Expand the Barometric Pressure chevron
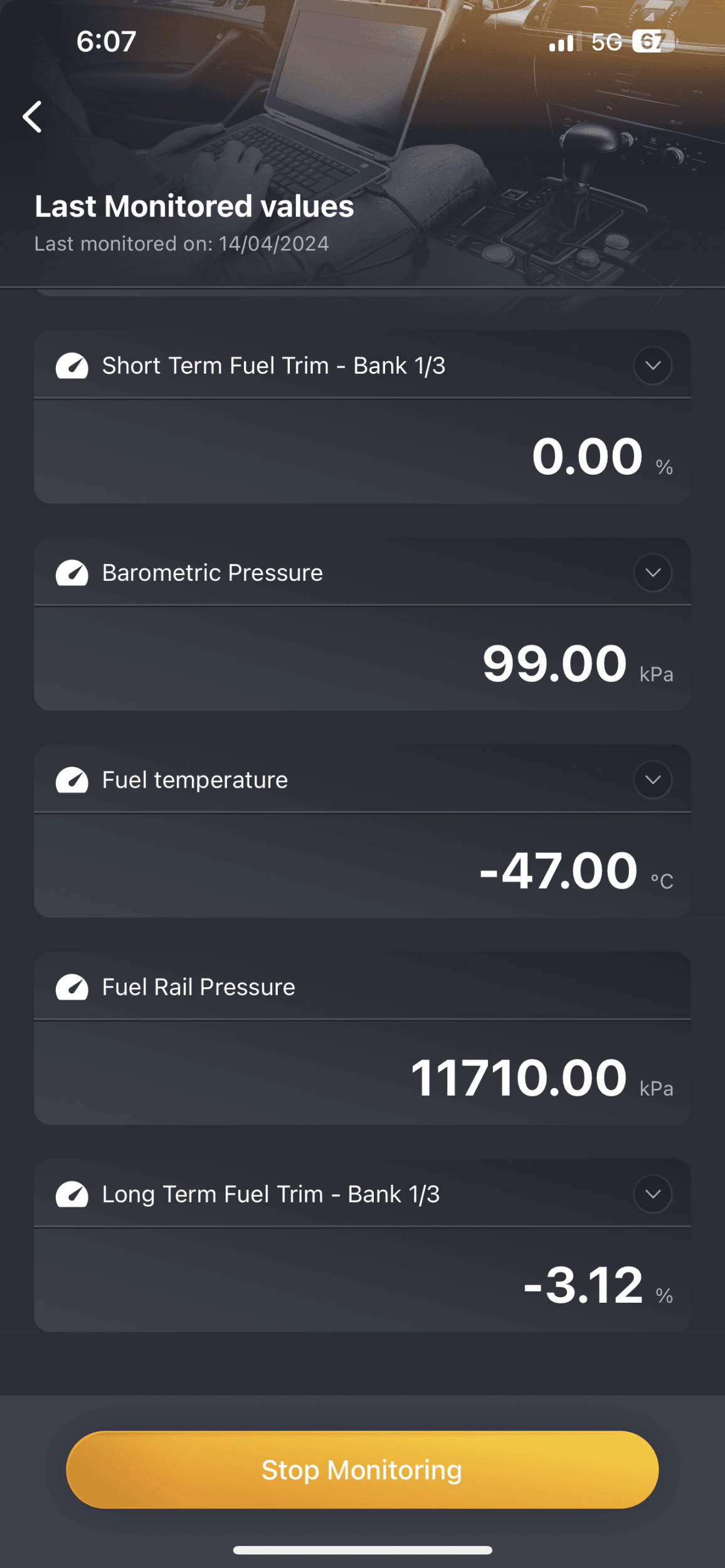 (x=652, y=573)
